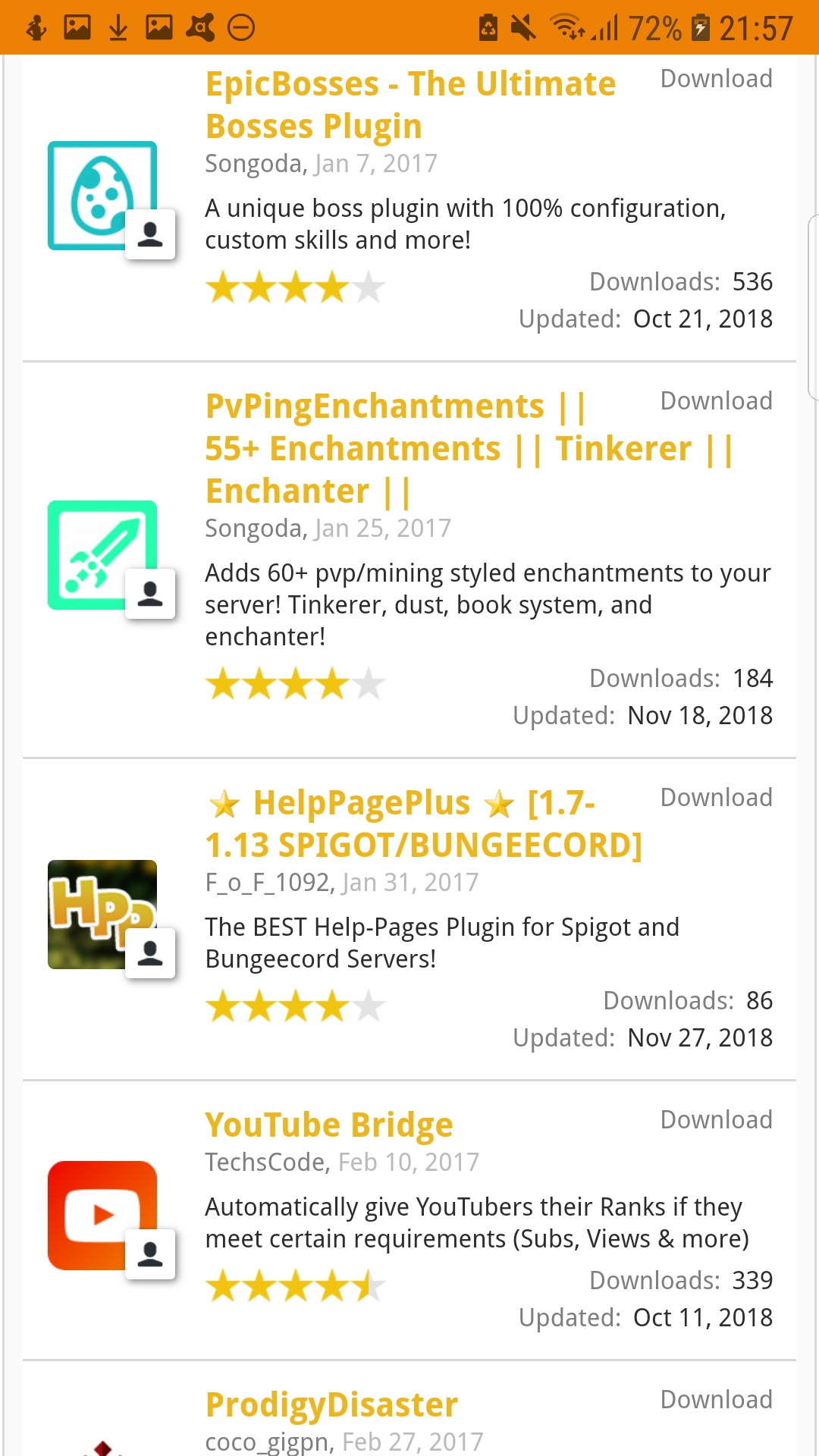
Task: Open HelpPagePlus resource title
Action: [423, 824]
